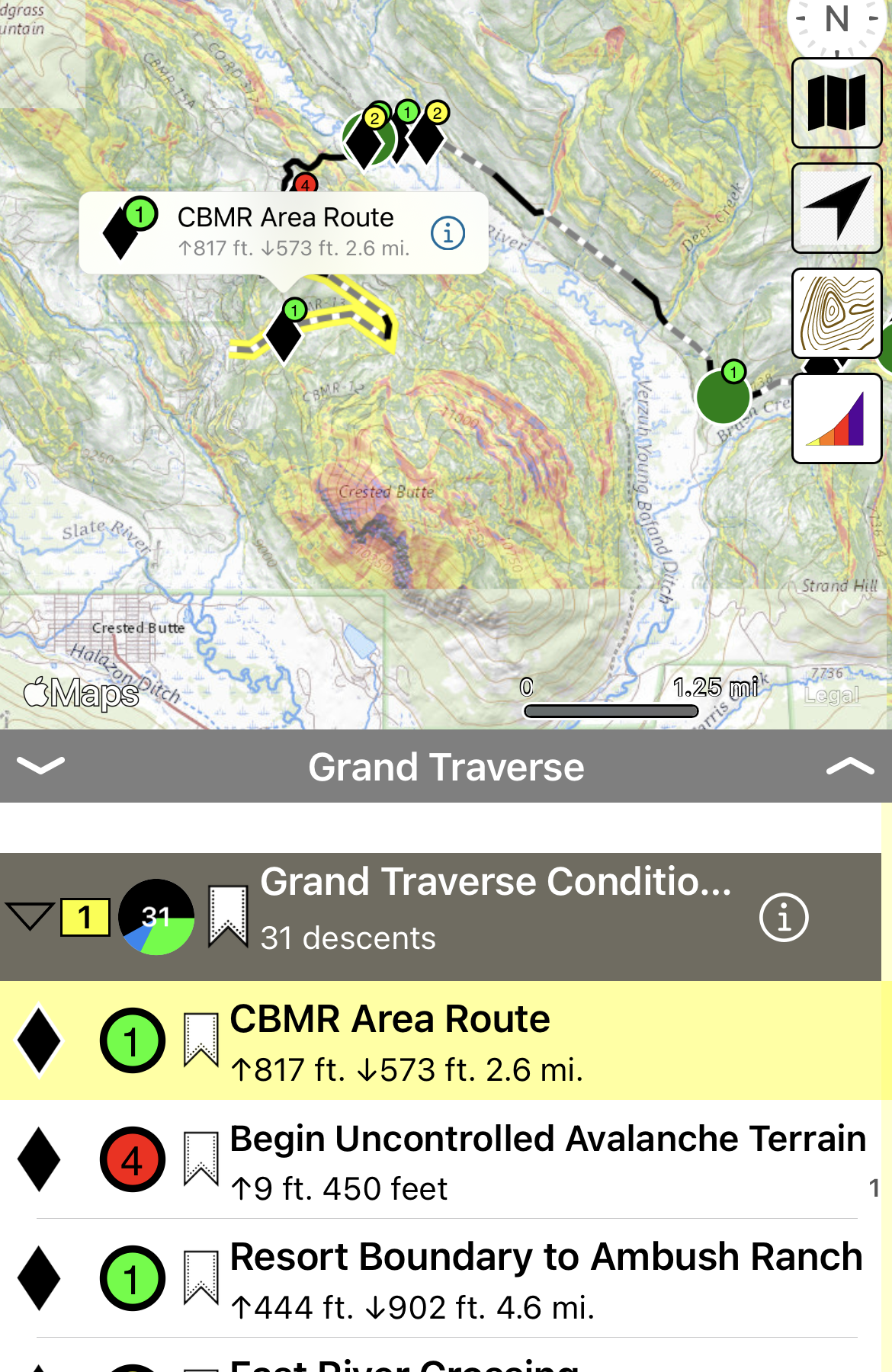The height and width of the screenshot is (1372, 892).
Task: Select the green route marker near Brush Creek
Action: point(723,396)
